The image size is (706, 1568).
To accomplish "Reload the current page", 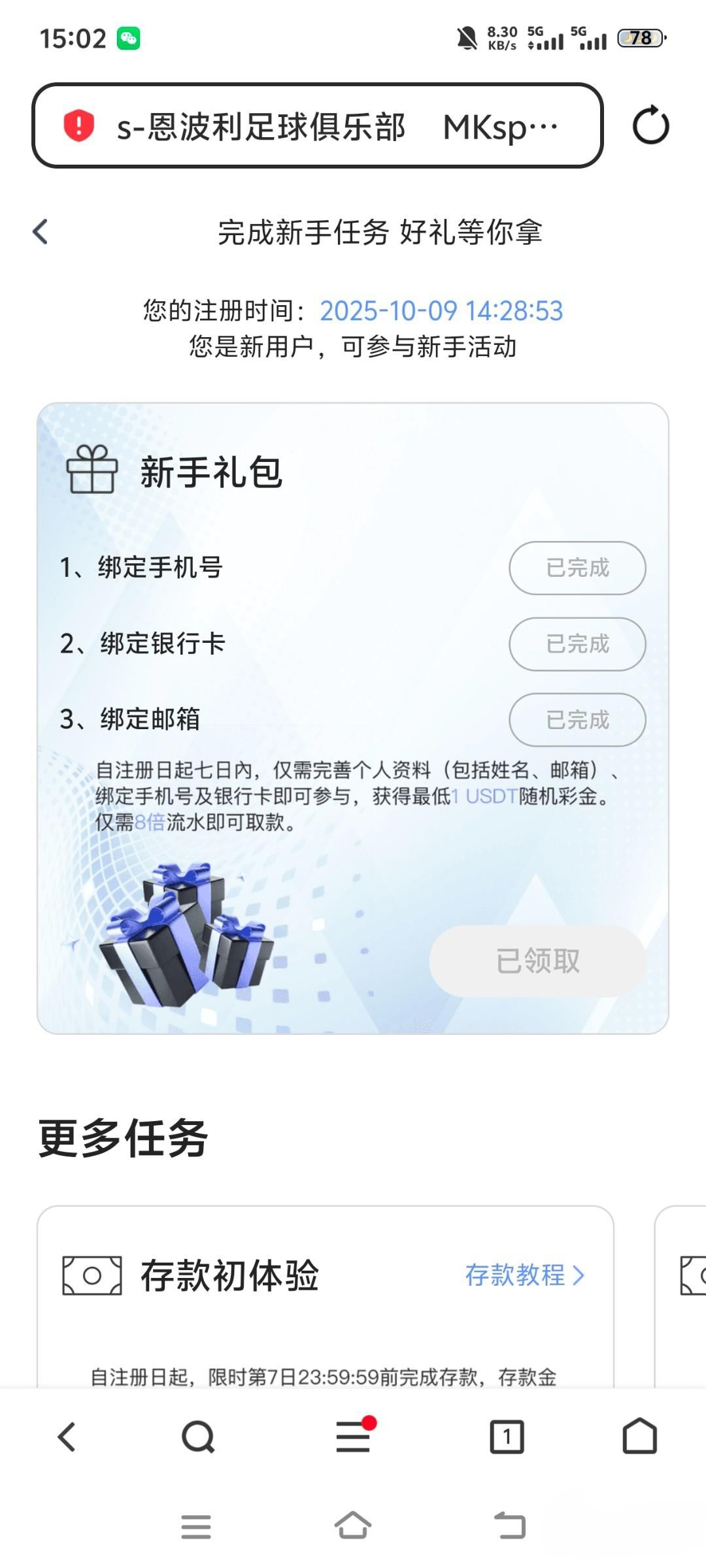I will coord(650,125).
